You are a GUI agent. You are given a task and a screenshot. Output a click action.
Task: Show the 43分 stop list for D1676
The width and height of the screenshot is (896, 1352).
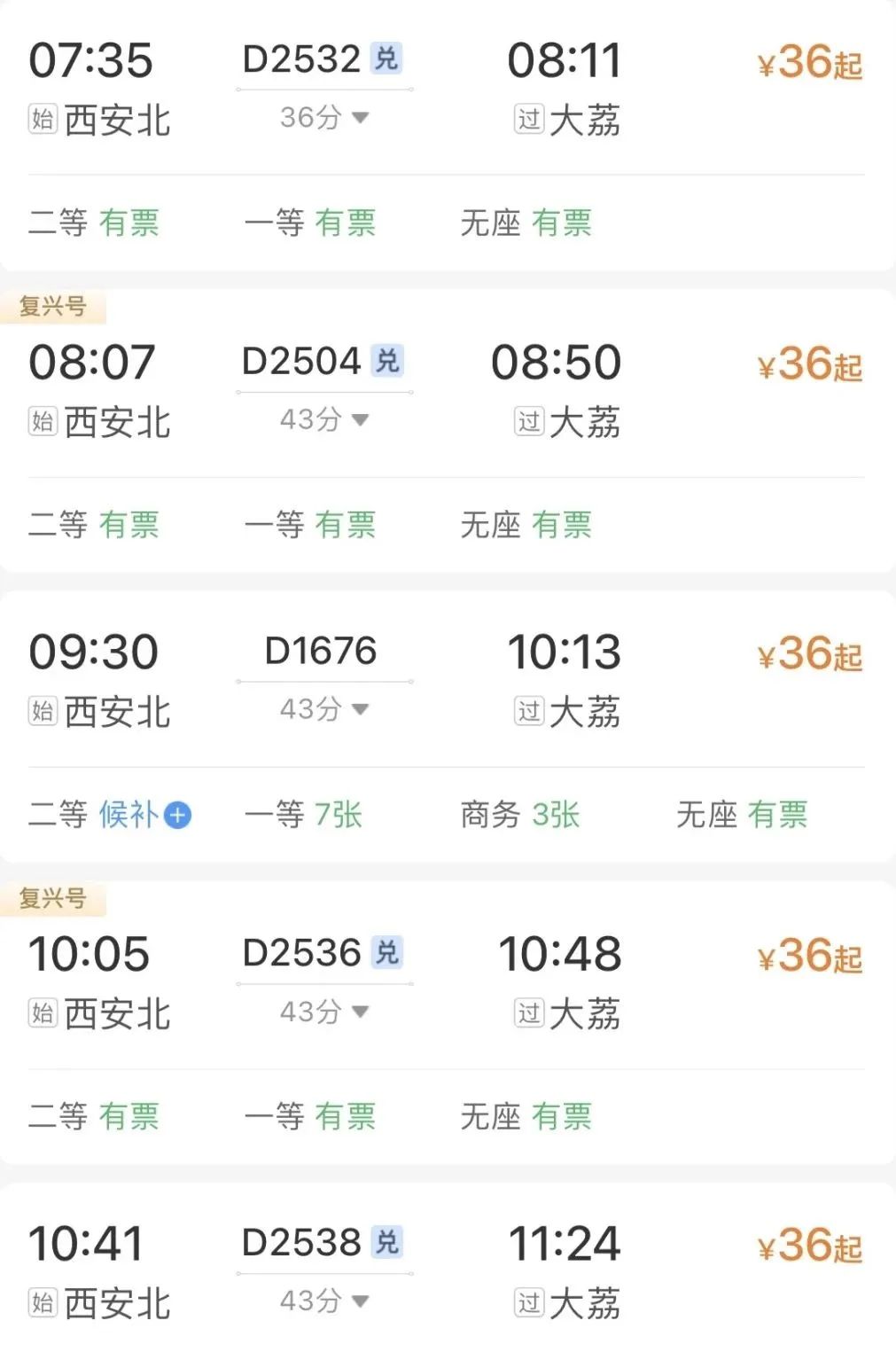(x=323, y=709)
